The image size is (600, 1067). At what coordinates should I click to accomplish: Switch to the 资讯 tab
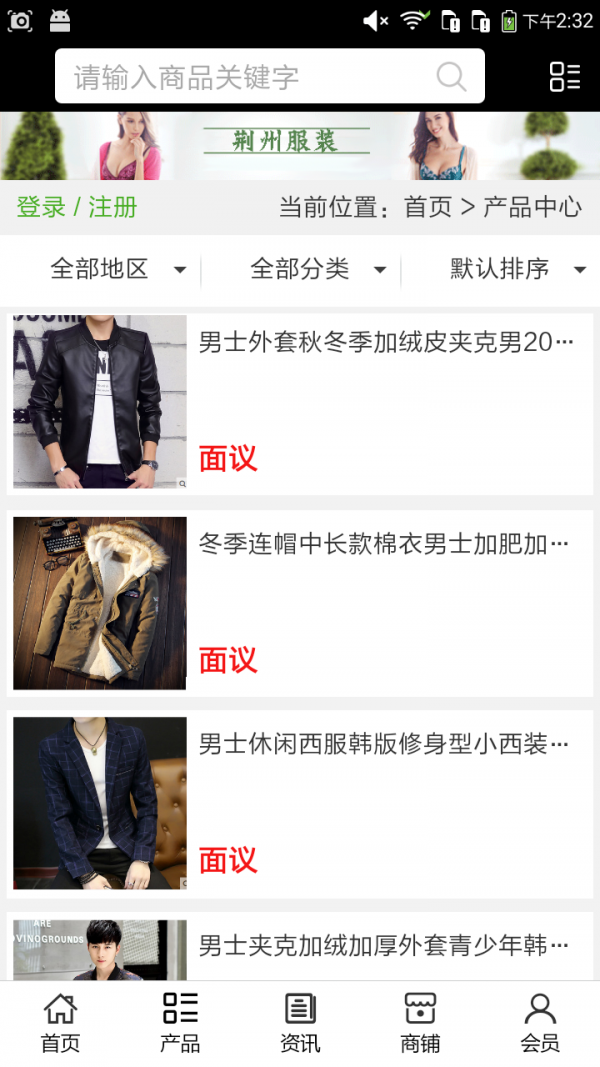[300, 1024]
